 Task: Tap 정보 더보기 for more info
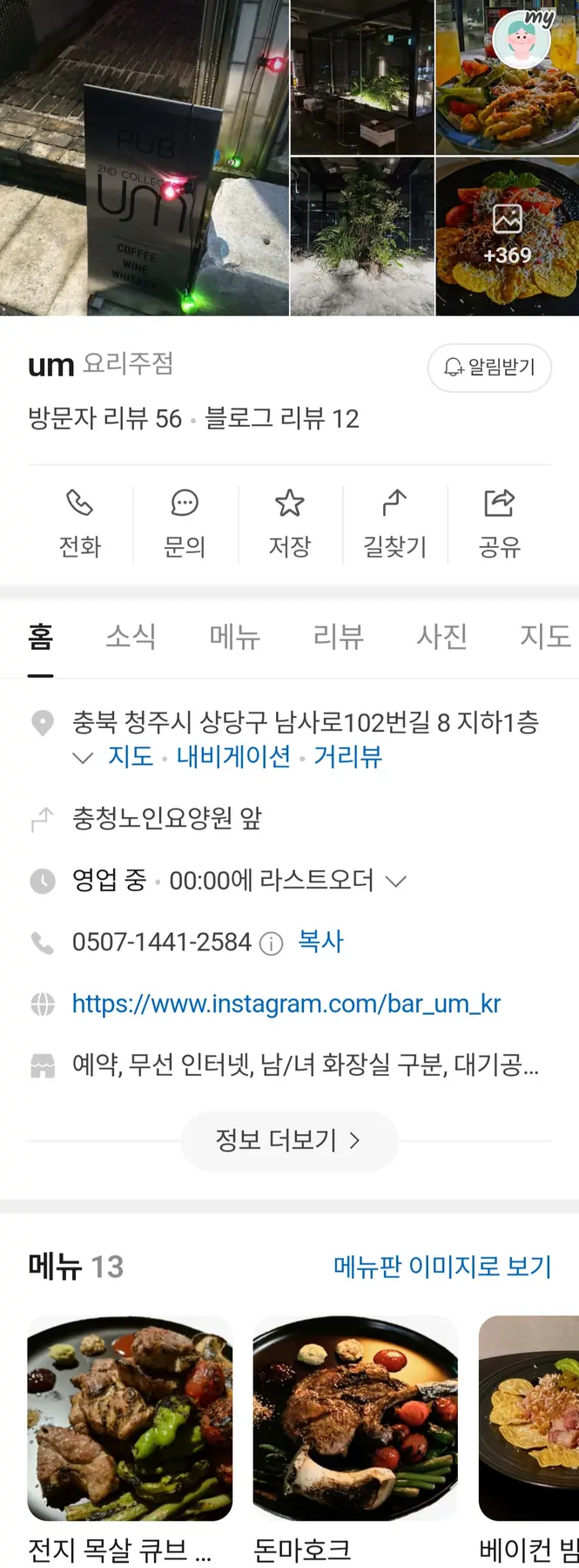click(288, 1140)
